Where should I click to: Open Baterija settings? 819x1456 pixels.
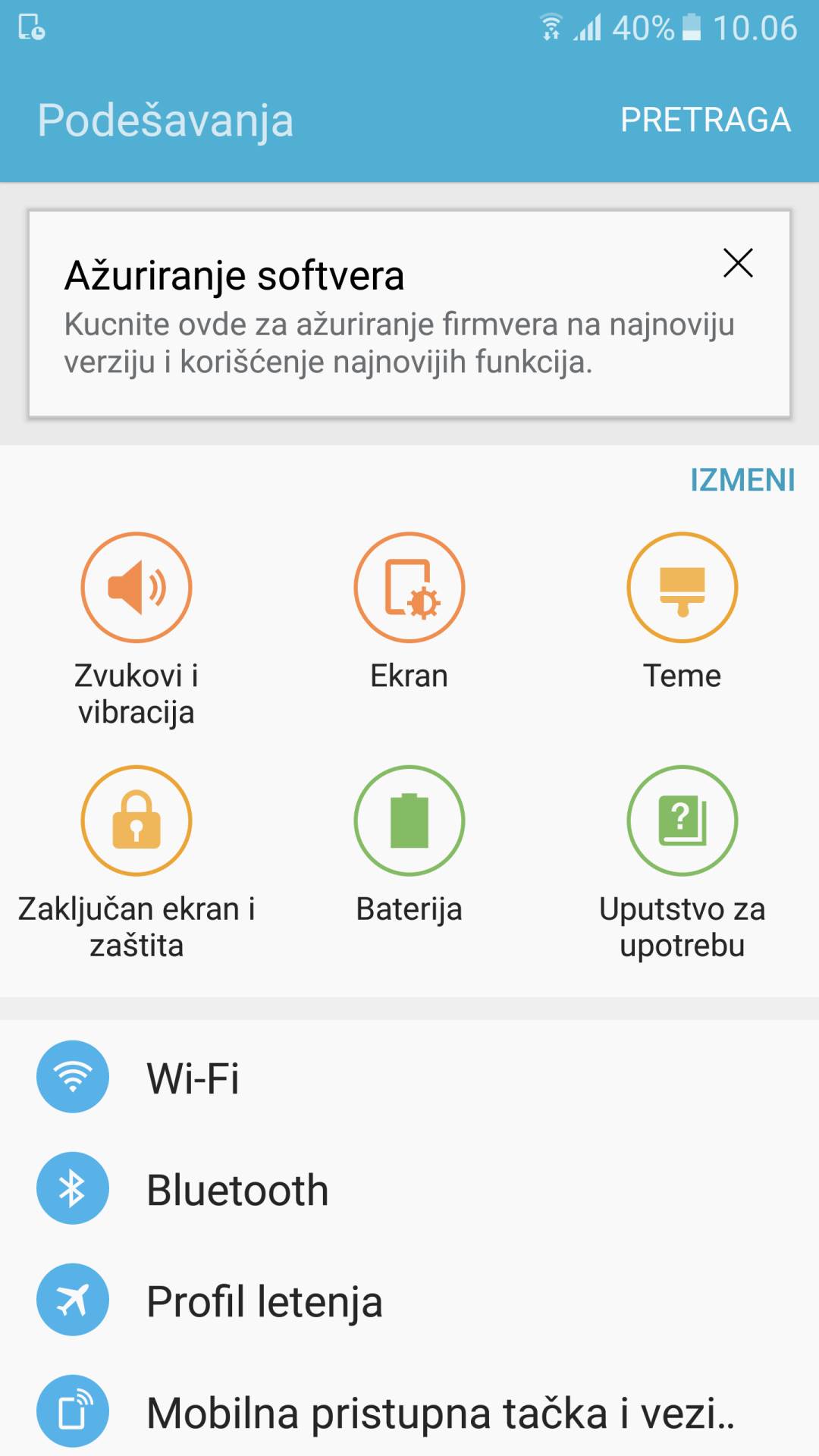pos(409,821)
